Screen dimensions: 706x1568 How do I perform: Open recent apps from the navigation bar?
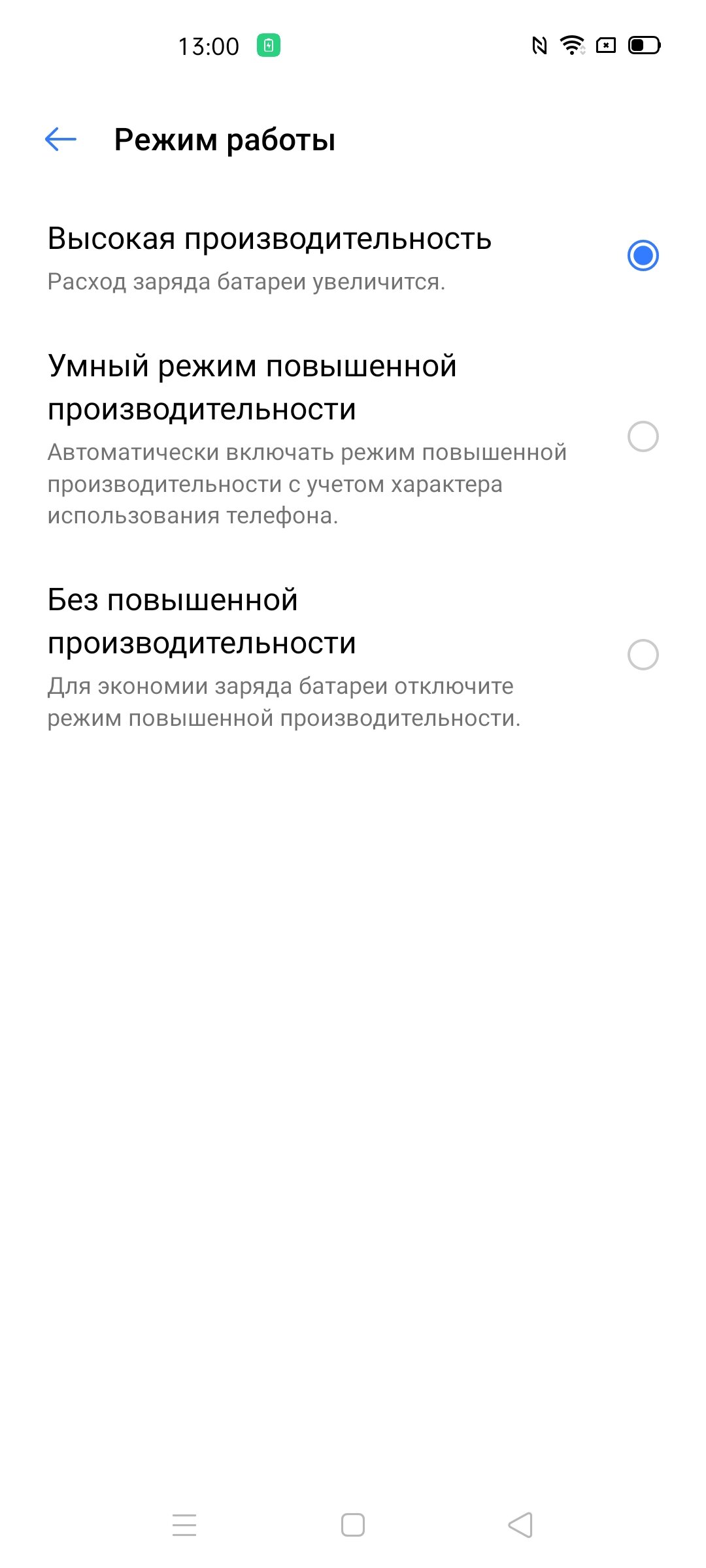pyautogui.click(x=184, y=1525)
